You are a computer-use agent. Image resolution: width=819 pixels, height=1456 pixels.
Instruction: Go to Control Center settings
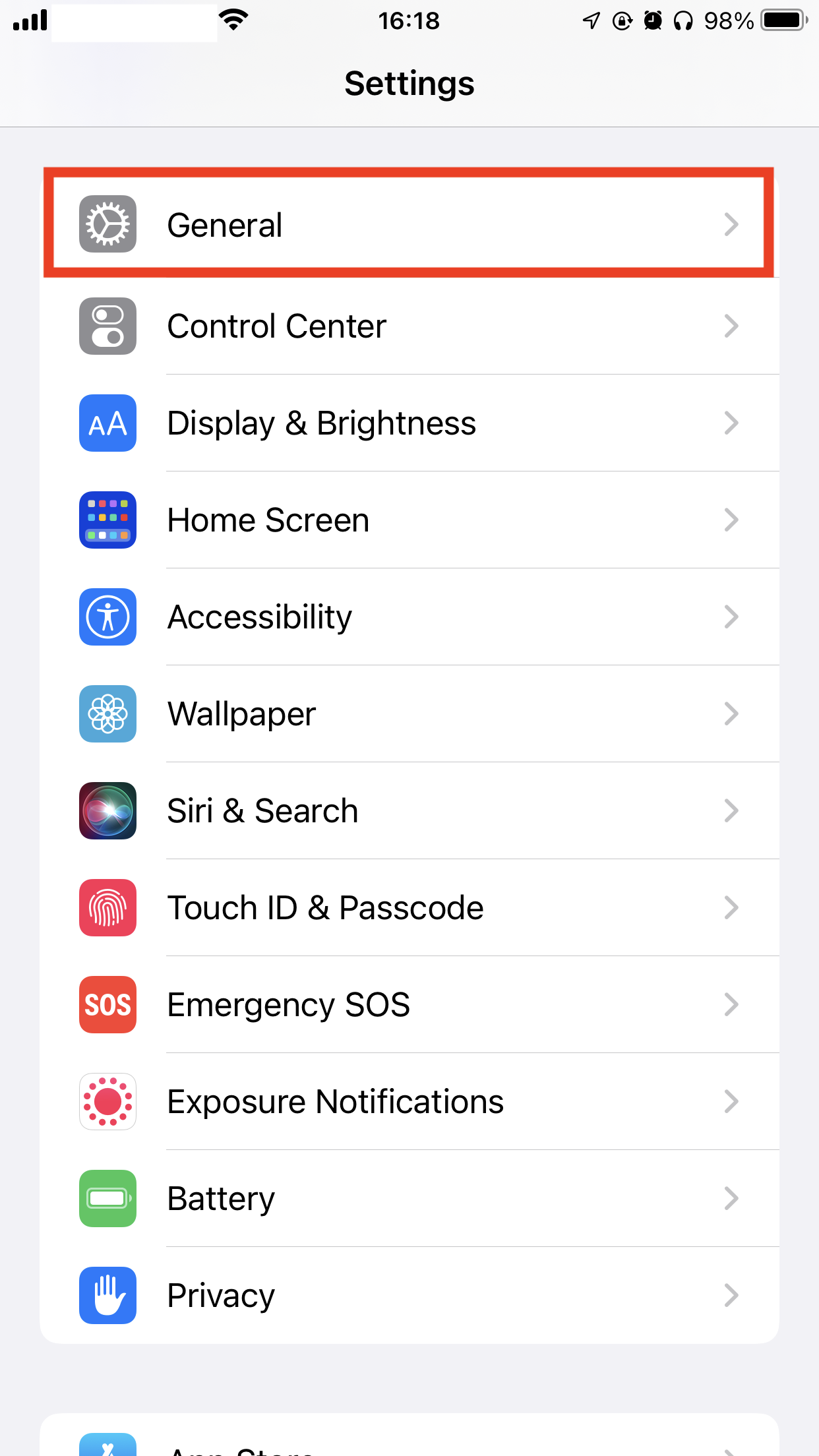coord(409,326)
